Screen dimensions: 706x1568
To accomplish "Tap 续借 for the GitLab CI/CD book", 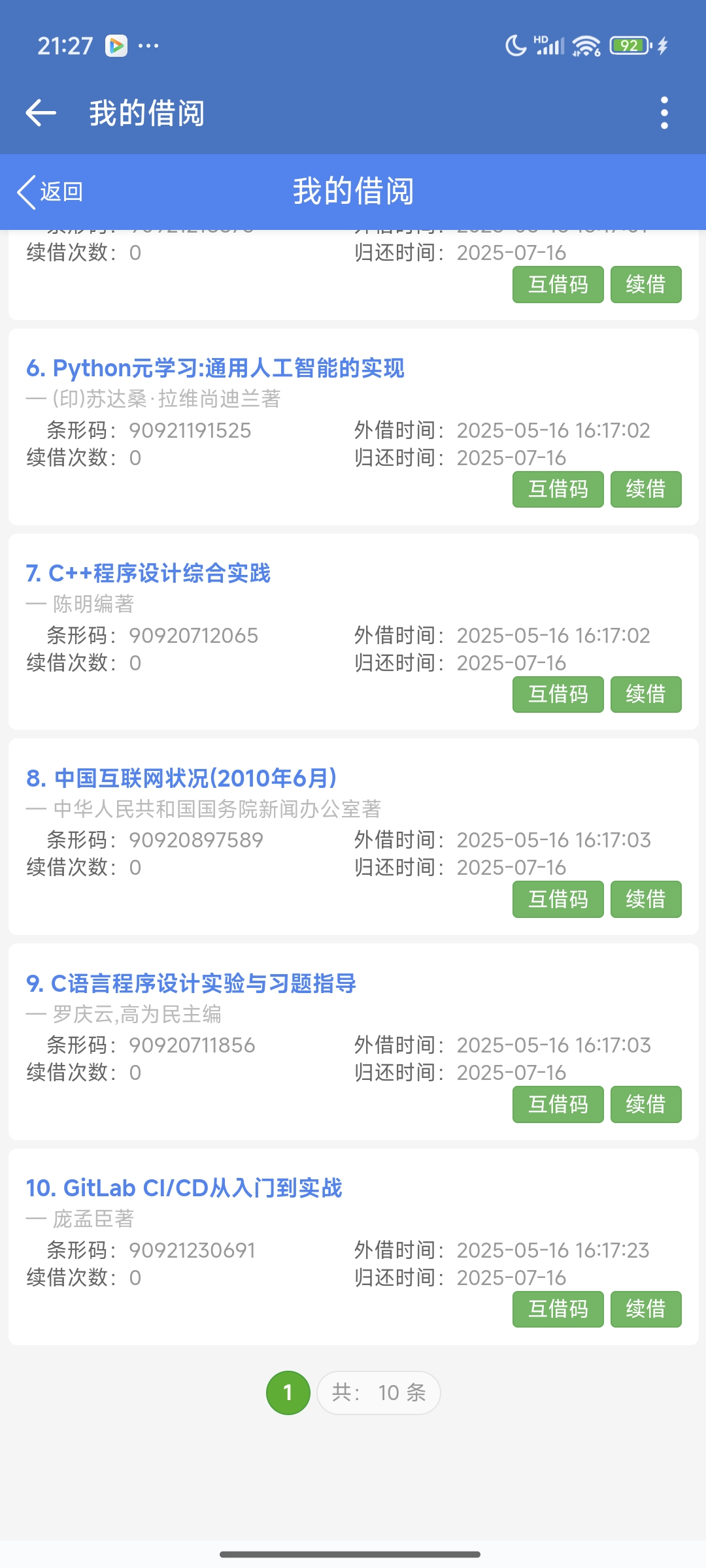I will [x=645, y=1309].
